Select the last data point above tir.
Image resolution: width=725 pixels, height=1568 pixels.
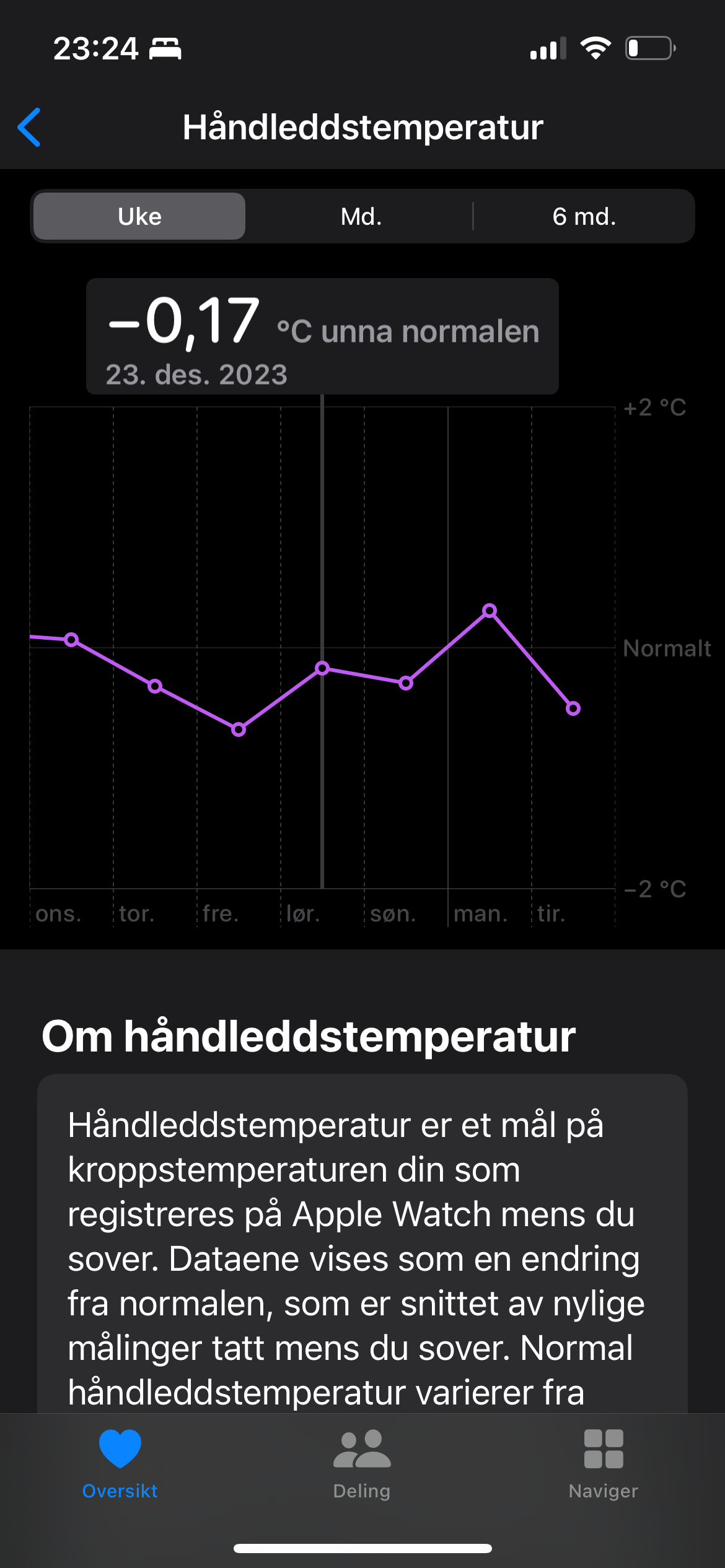pyautogui.click(x=573, y=708)
